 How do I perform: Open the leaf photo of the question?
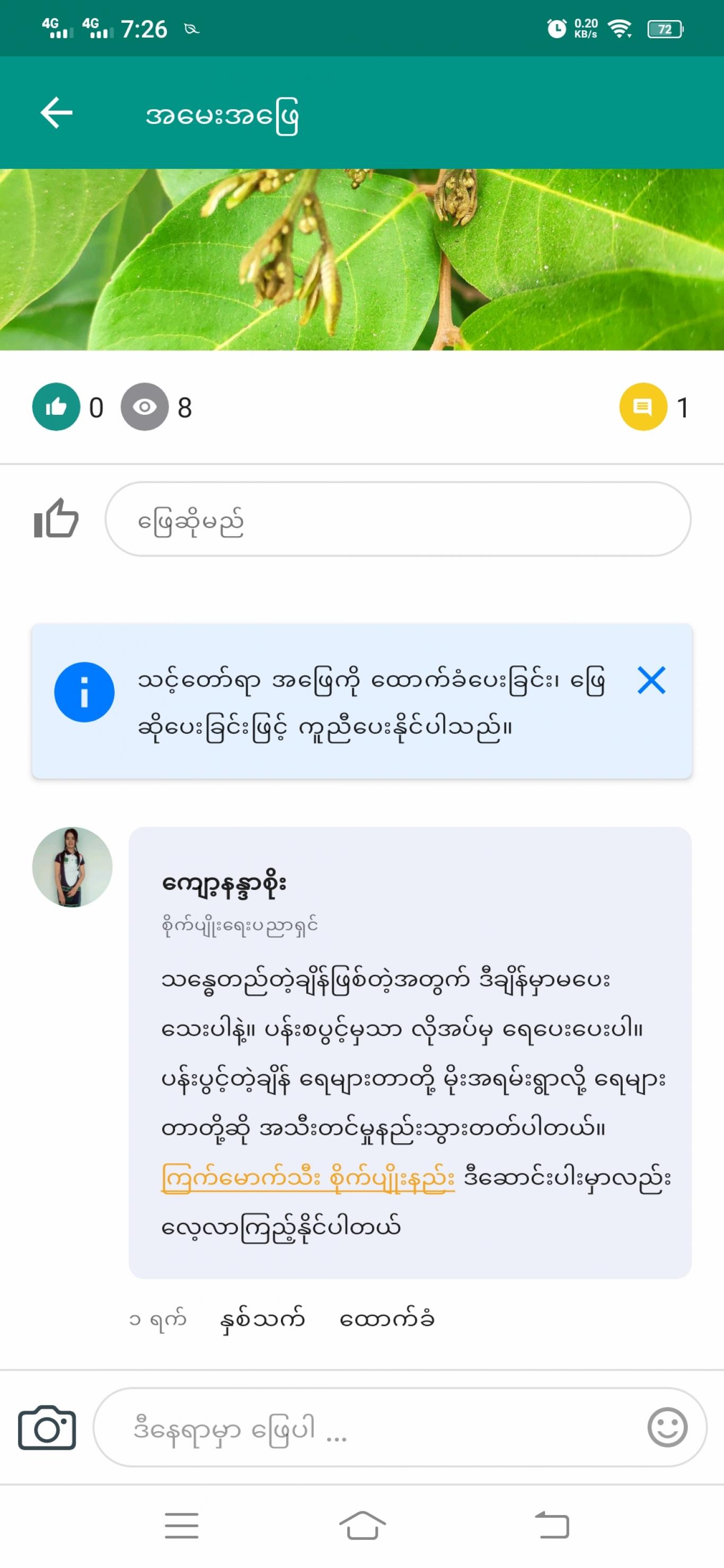click(361, 260)
